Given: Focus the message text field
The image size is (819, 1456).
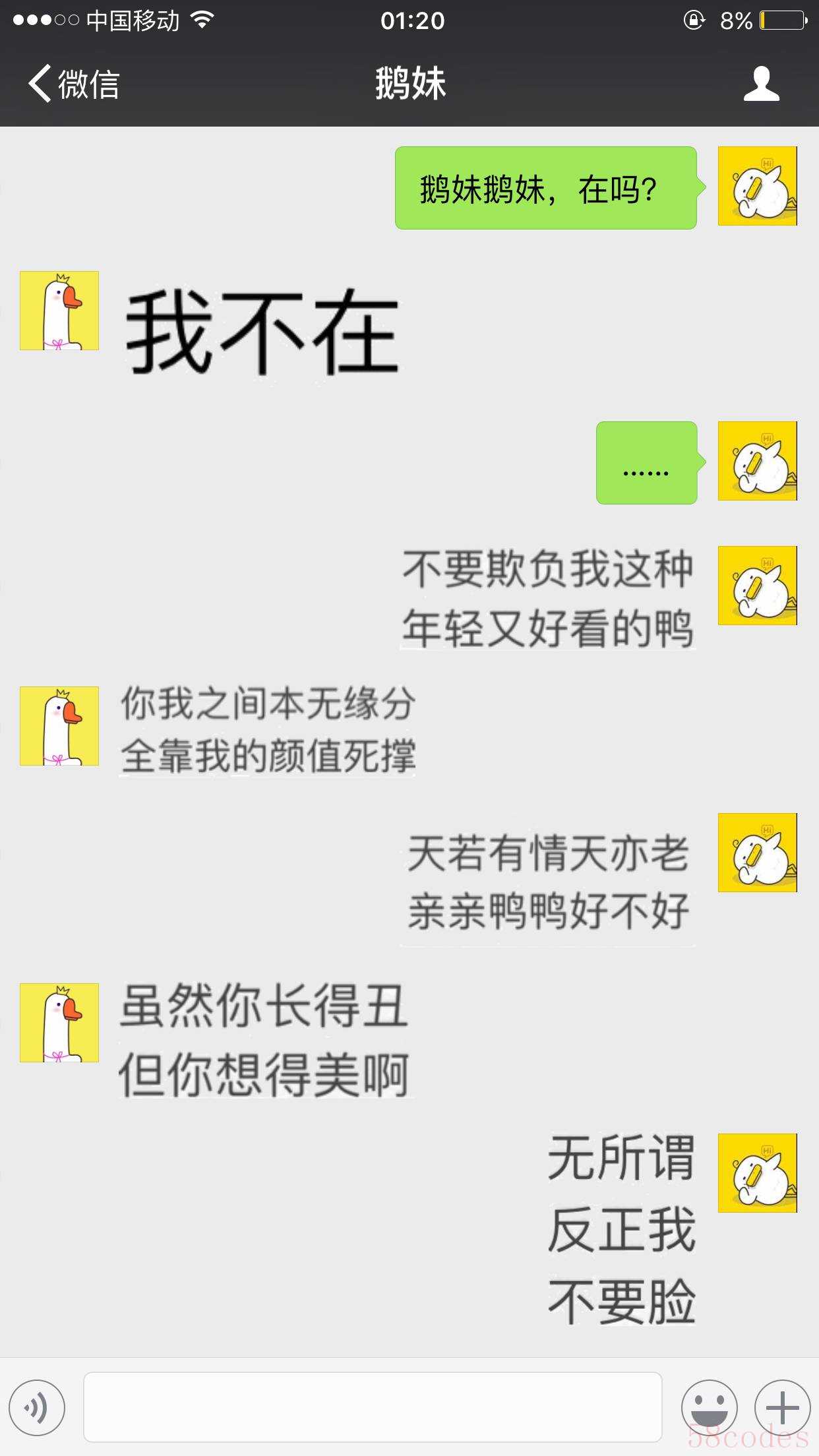Looking at the screenshot, I should [x=373, y=1407].
